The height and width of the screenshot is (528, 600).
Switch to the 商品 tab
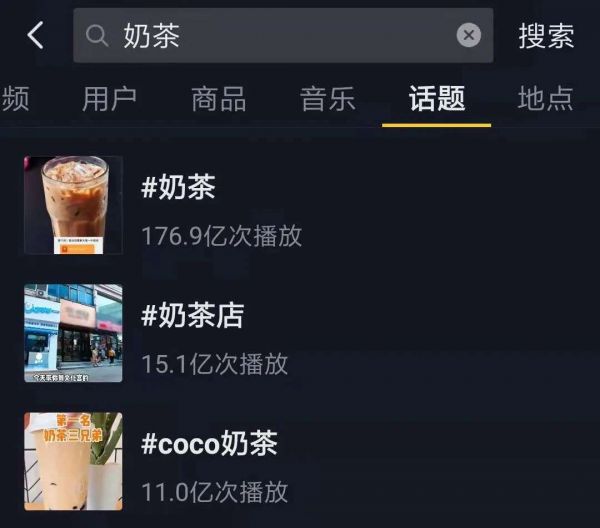point(218,98)
